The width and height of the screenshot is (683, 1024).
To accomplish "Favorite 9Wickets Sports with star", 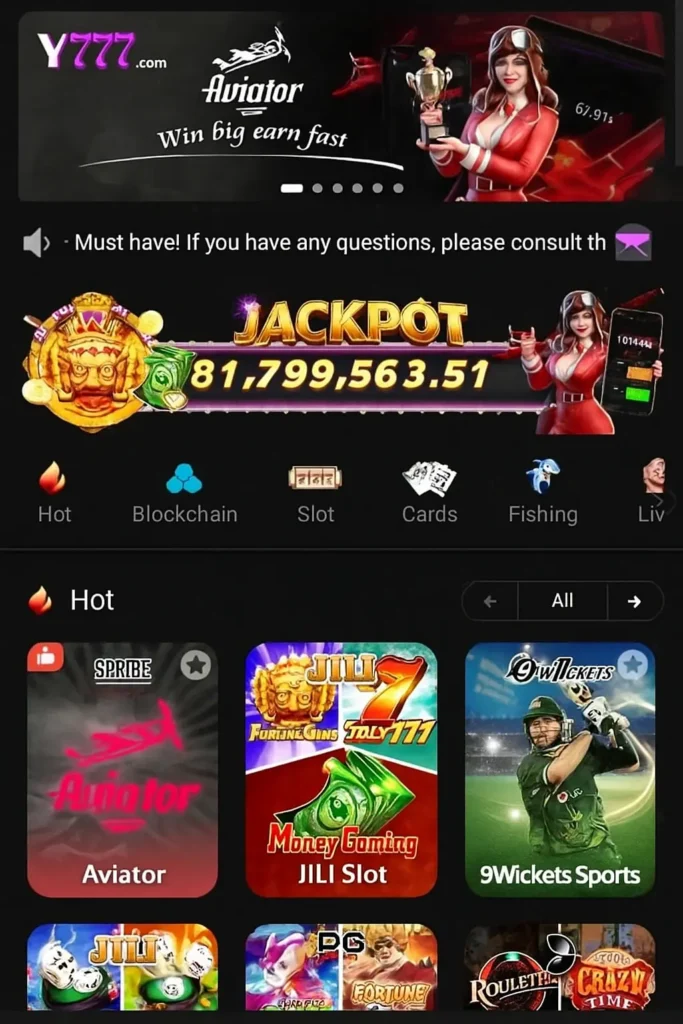I will click(632, 664).
